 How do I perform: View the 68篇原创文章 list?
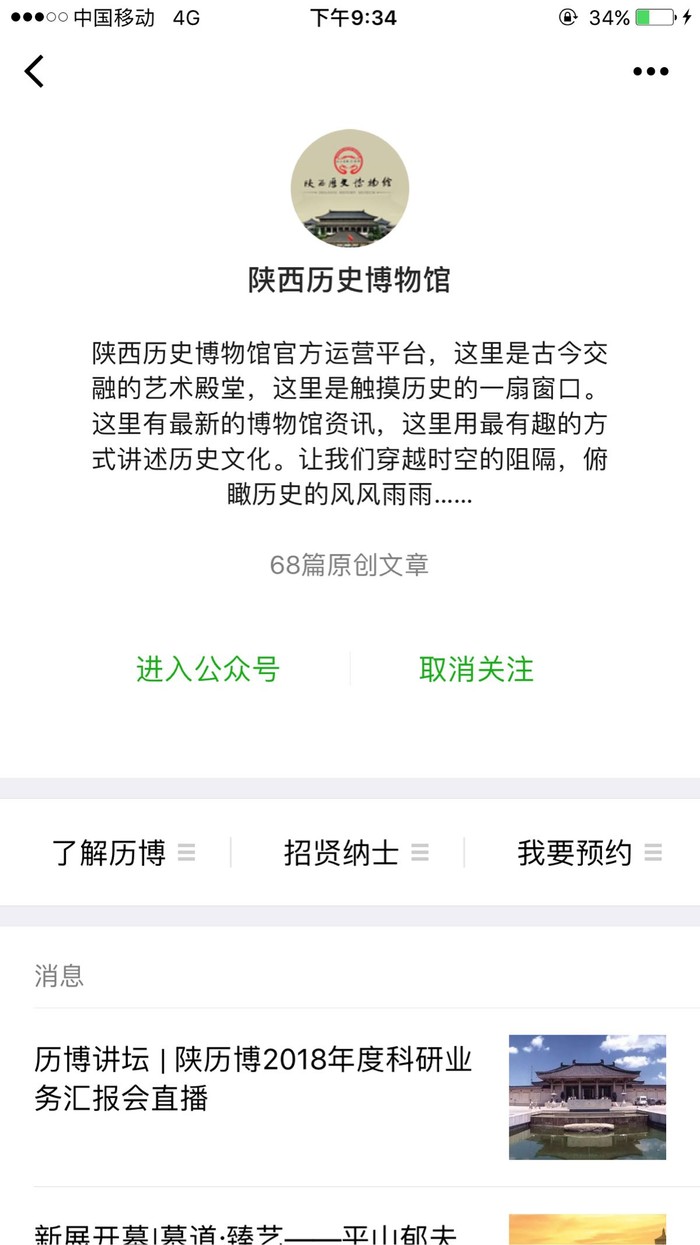(x=349, y=565)
